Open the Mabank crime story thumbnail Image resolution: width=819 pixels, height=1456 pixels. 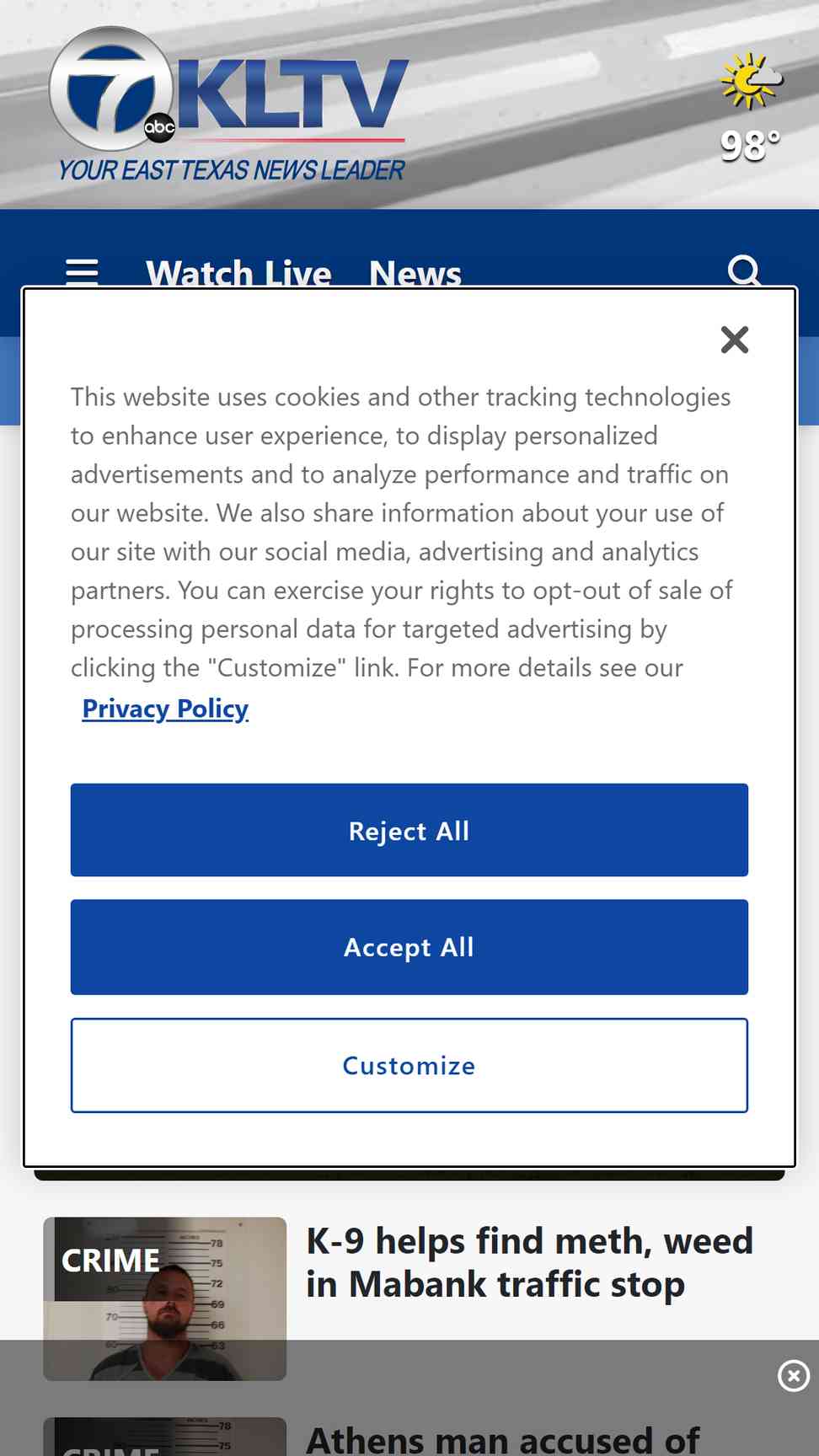coord(165,1298)
